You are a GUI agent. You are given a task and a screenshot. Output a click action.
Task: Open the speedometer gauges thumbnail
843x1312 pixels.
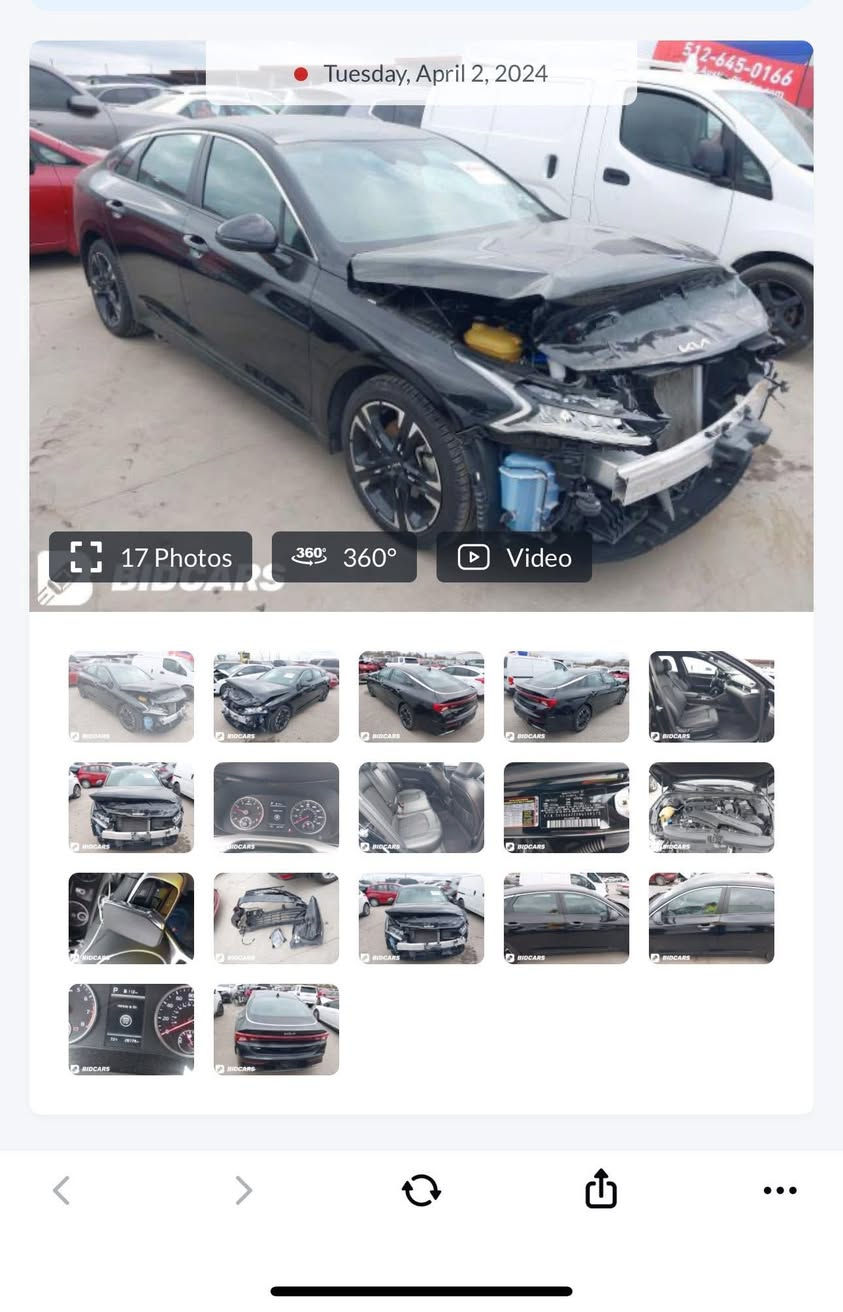coord(276,808)
